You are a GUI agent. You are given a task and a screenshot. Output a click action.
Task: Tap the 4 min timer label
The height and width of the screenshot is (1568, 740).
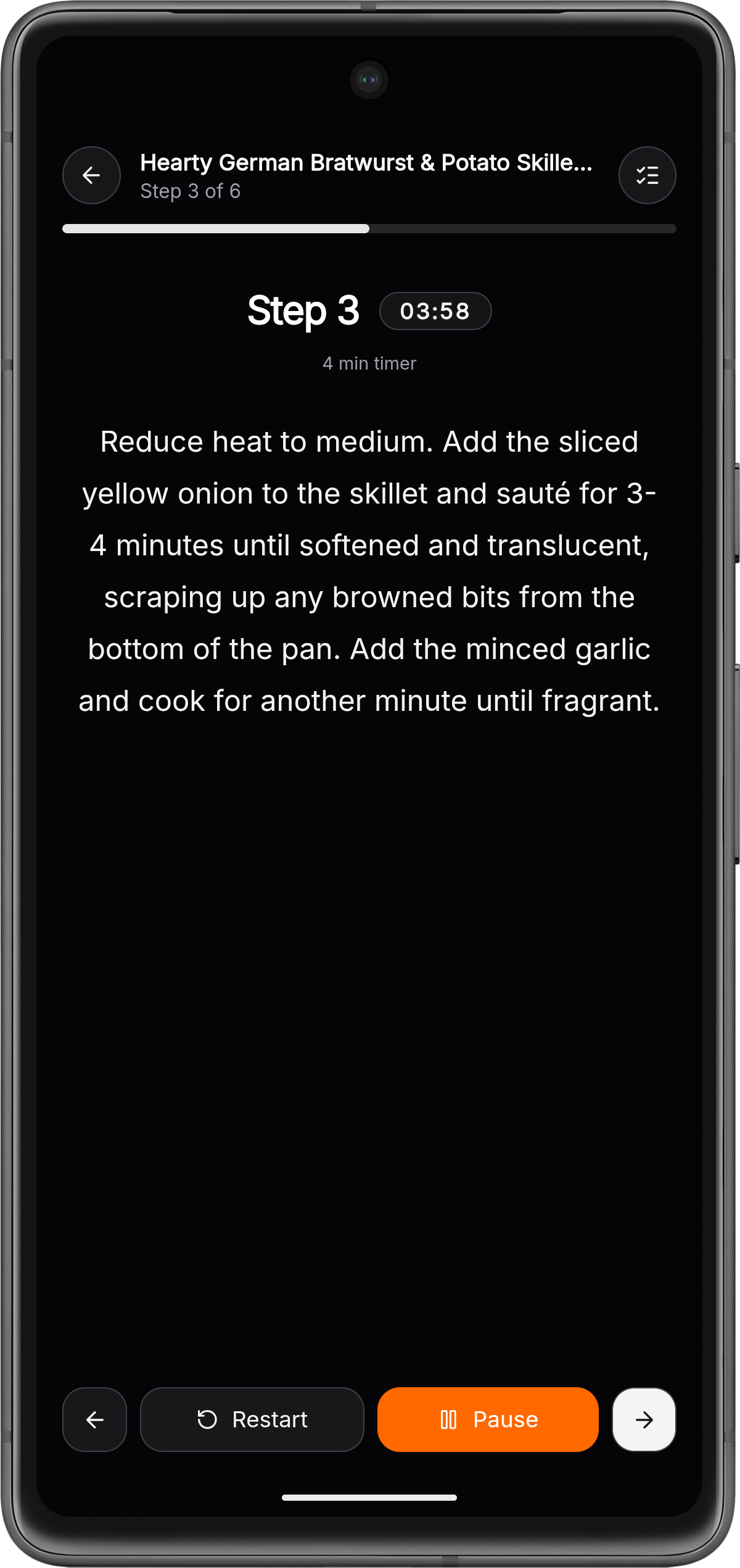pyautogui.click(x=369, y=363)
